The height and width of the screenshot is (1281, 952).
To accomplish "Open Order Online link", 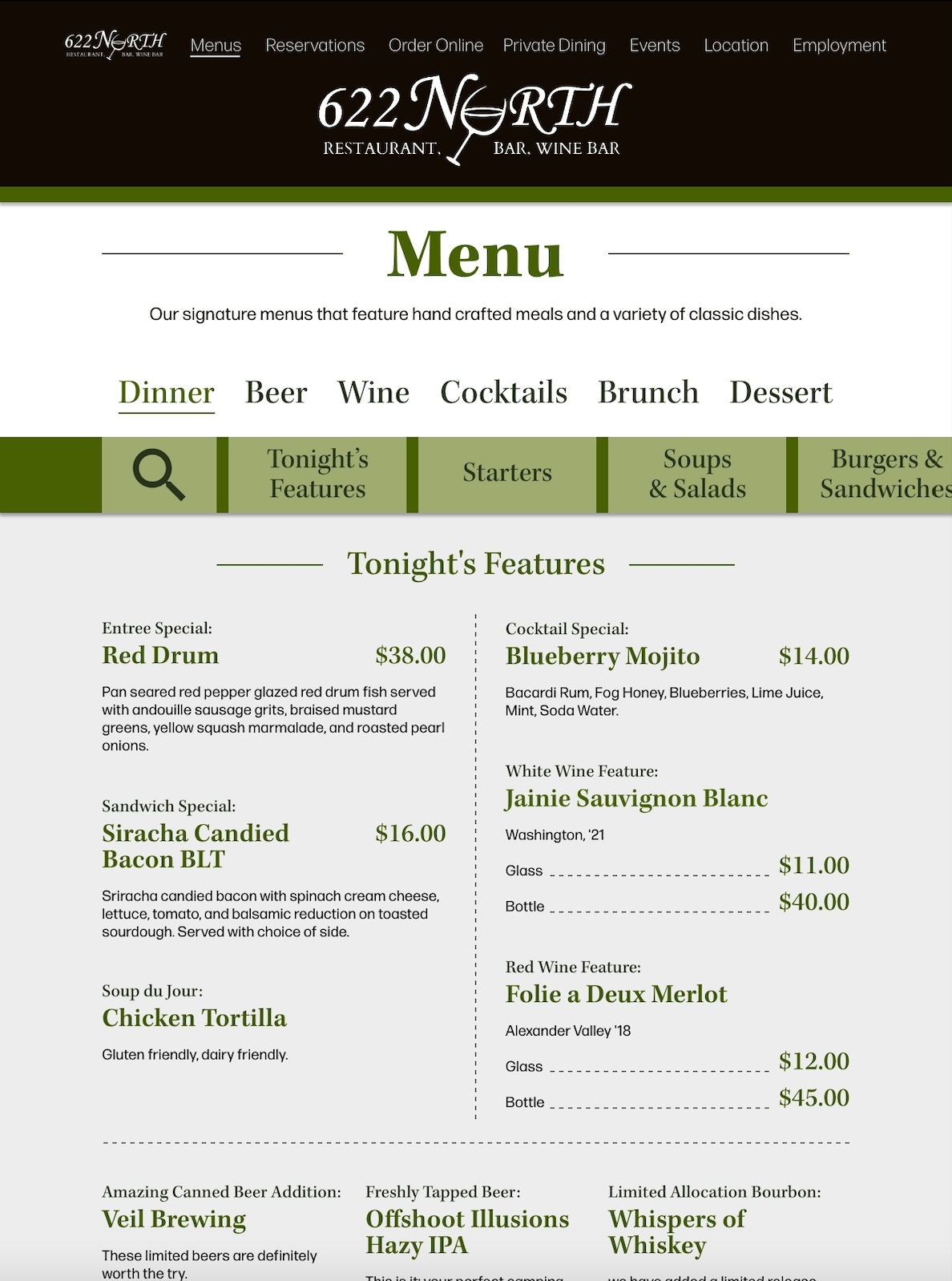I will (436, 46).
